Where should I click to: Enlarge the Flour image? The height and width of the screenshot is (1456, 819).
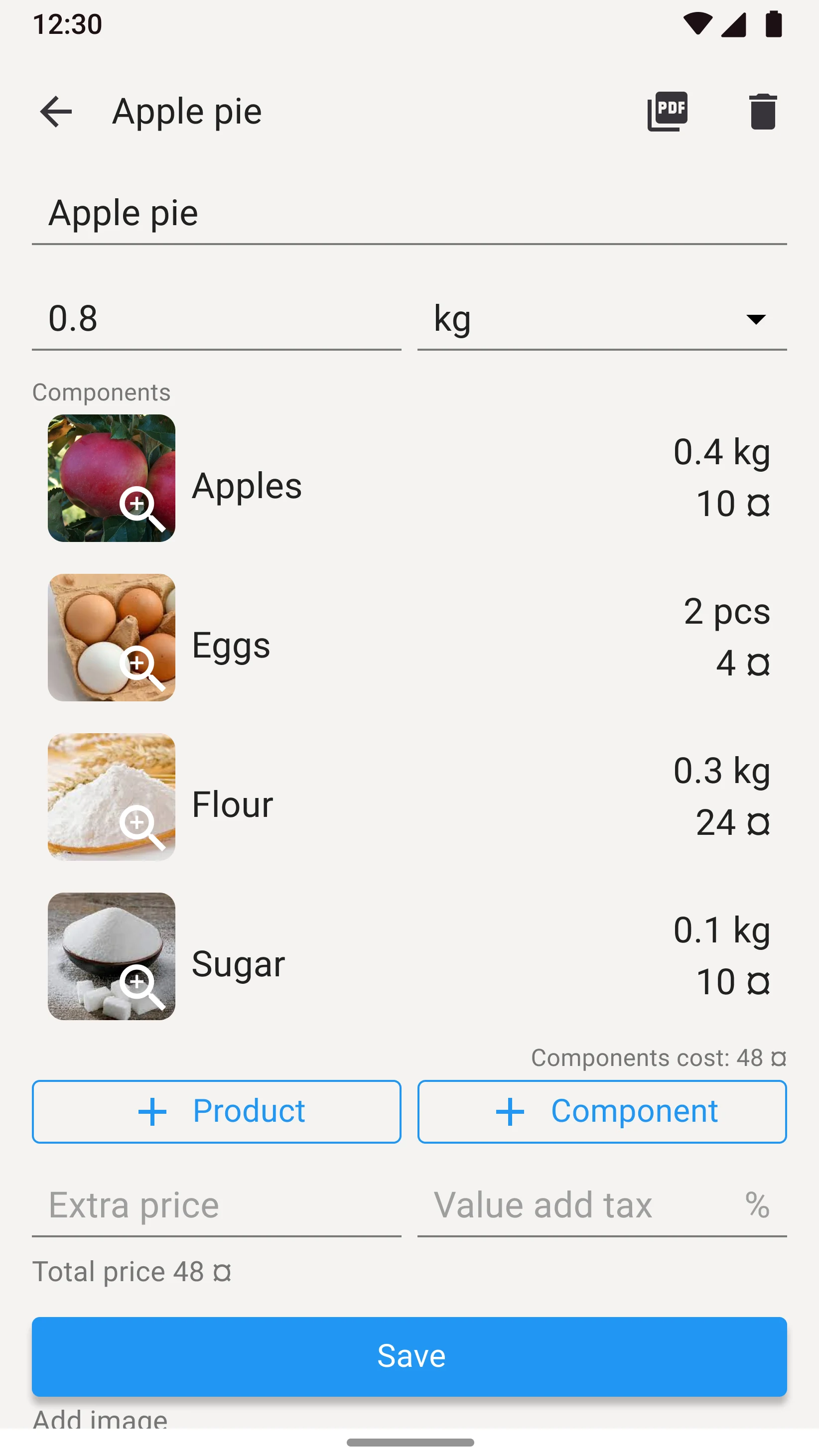[x=112, y=797]
